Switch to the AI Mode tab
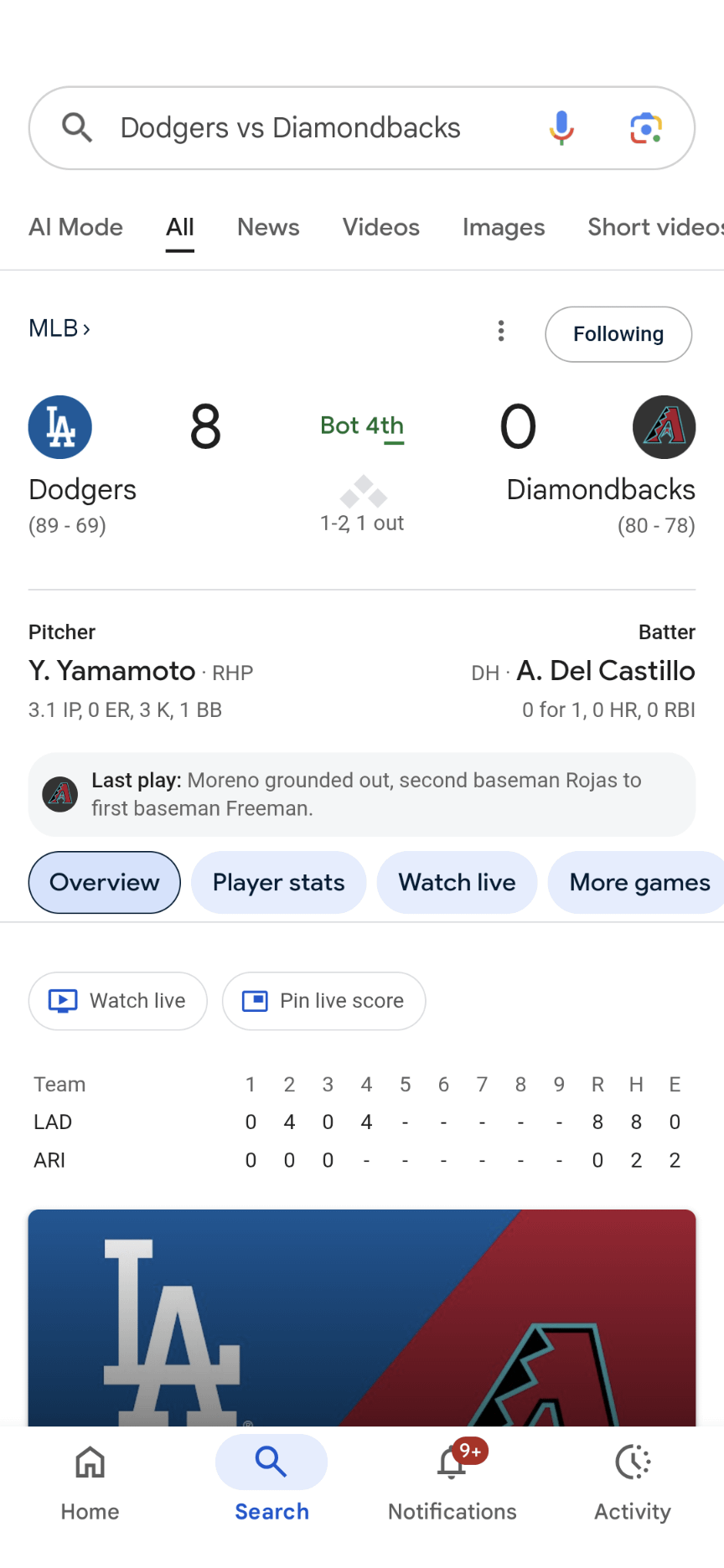Viewport: 724px width, 1568px height. click(76, 227)
